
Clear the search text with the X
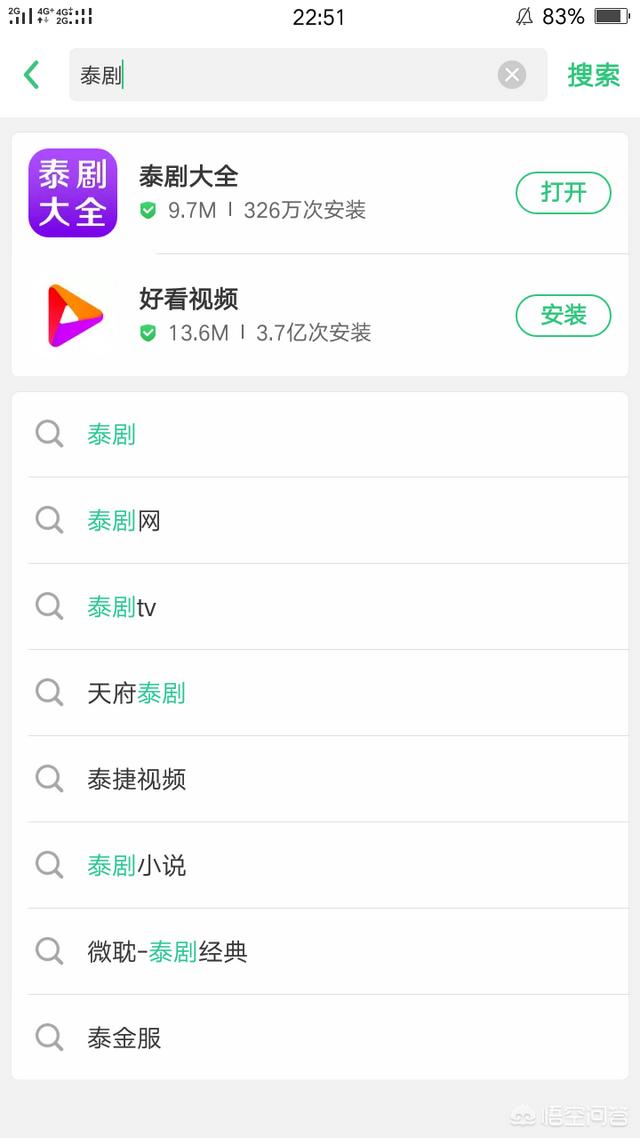[512, 75]
